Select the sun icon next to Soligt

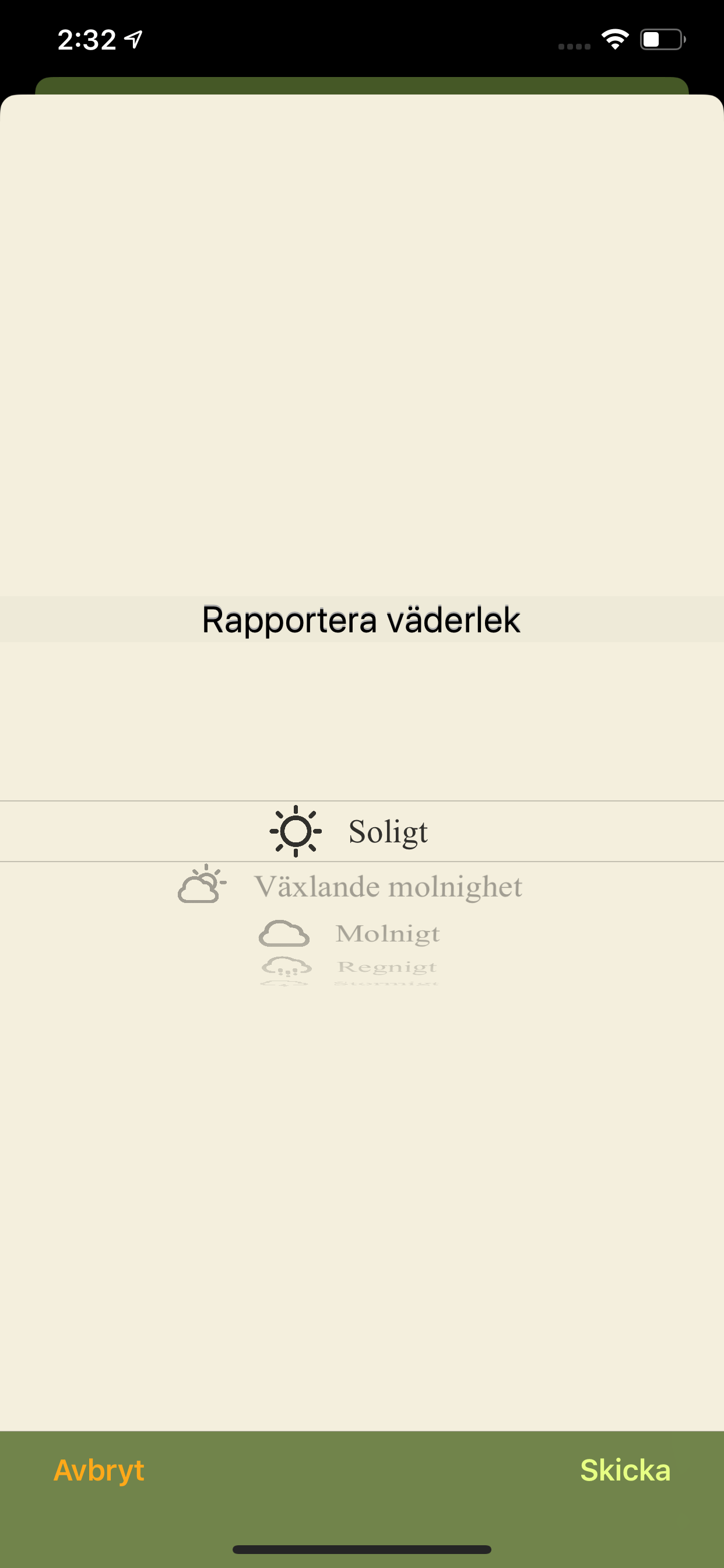click(x=296, y=830)
